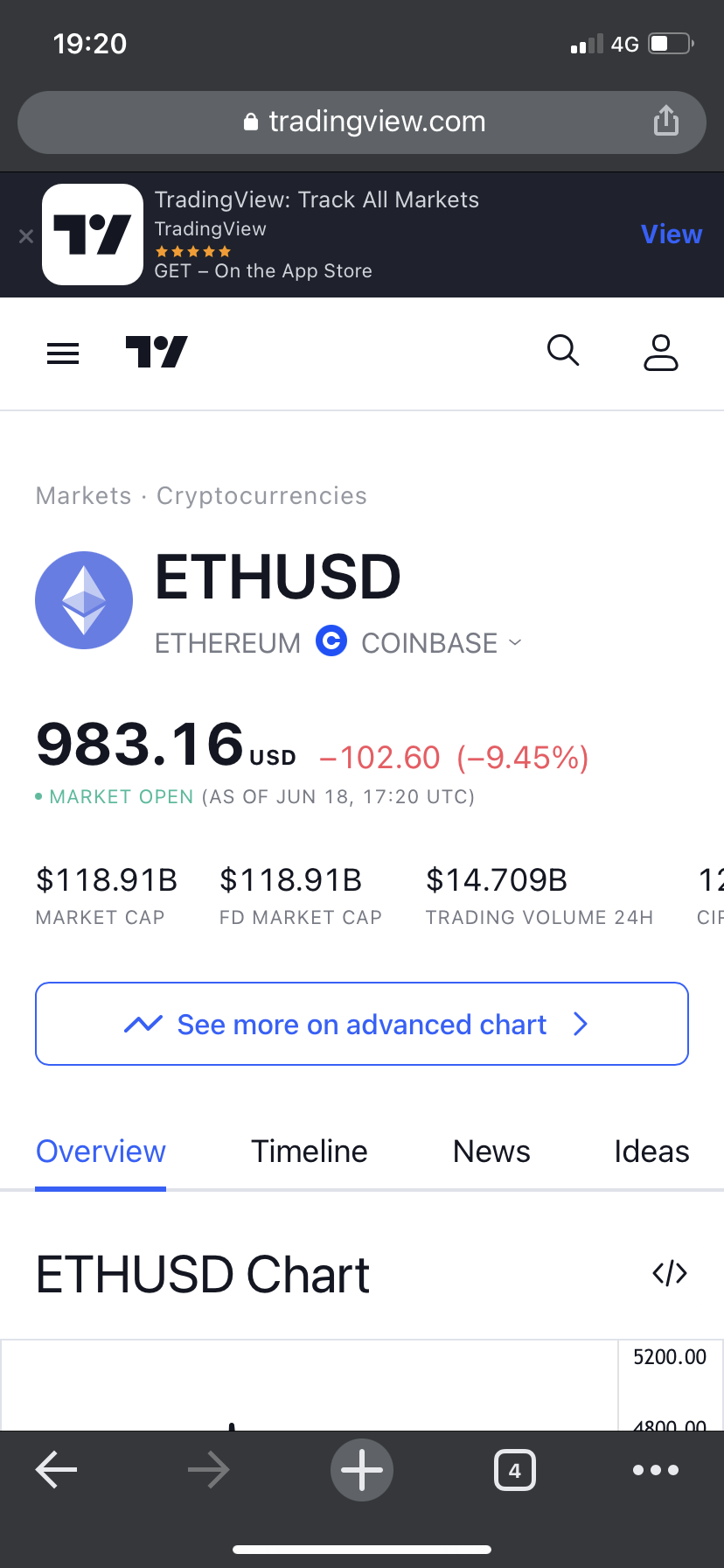This screenshot has height=1568, width=724.
Task: Open the site search magnifier
Action: click(563, 351)
